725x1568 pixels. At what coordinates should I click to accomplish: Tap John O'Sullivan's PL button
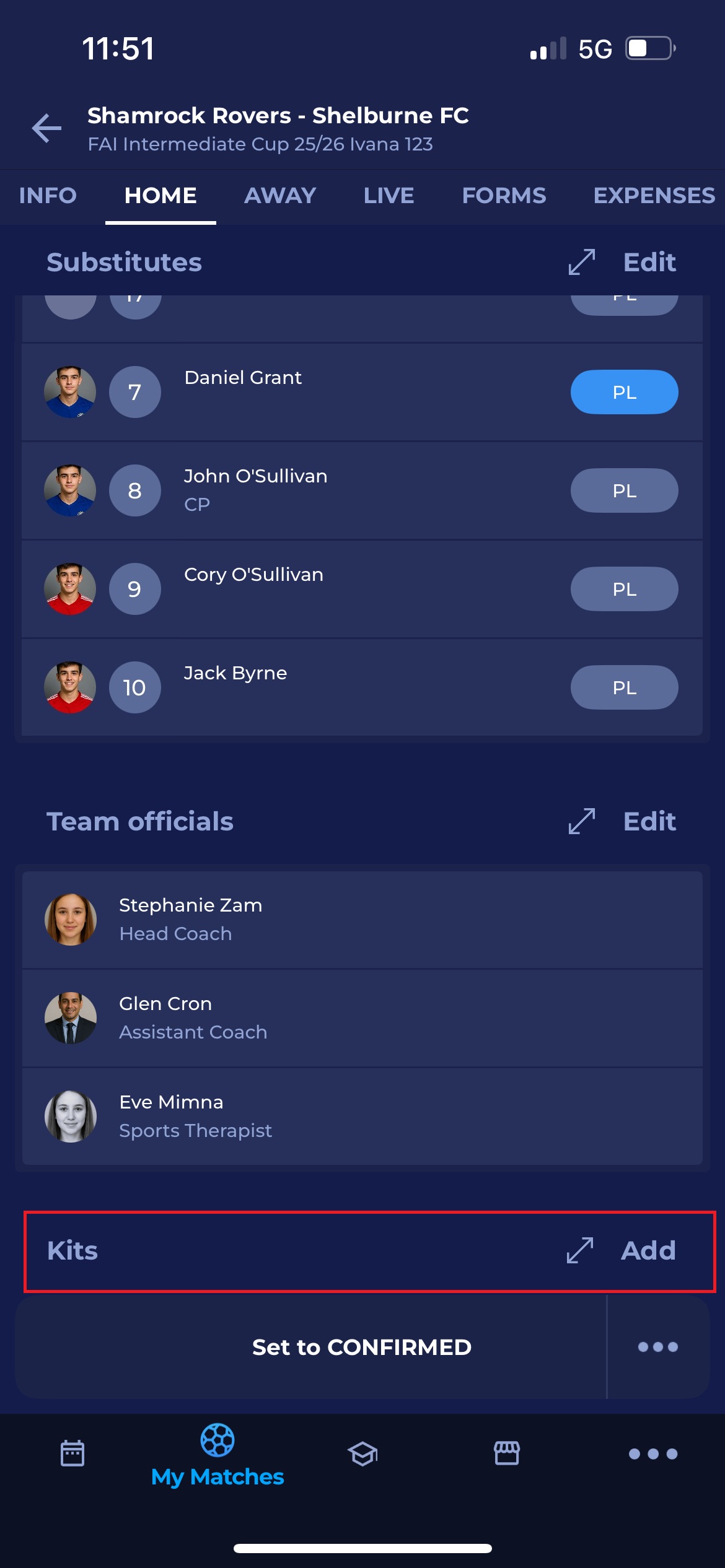point(623,490)
